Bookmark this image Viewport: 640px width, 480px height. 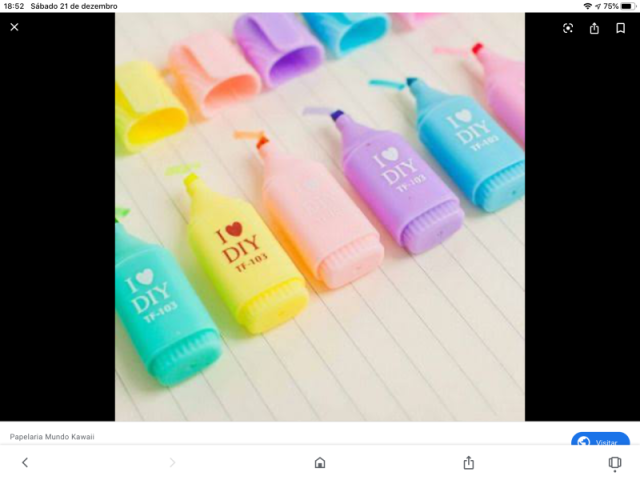click(x=621, y=28)
